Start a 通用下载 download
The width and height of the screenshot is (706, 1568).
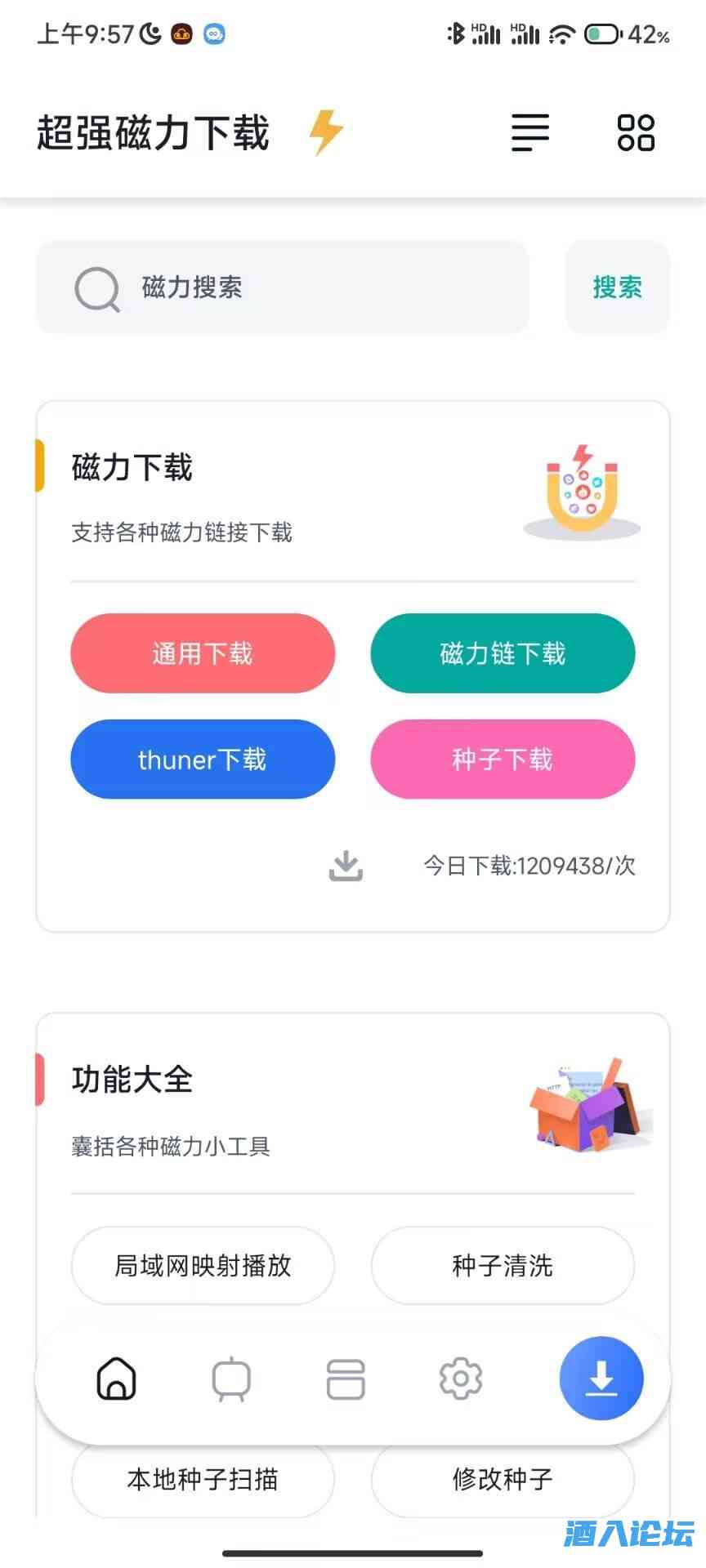pyautogui.click(x=203, y=653)
